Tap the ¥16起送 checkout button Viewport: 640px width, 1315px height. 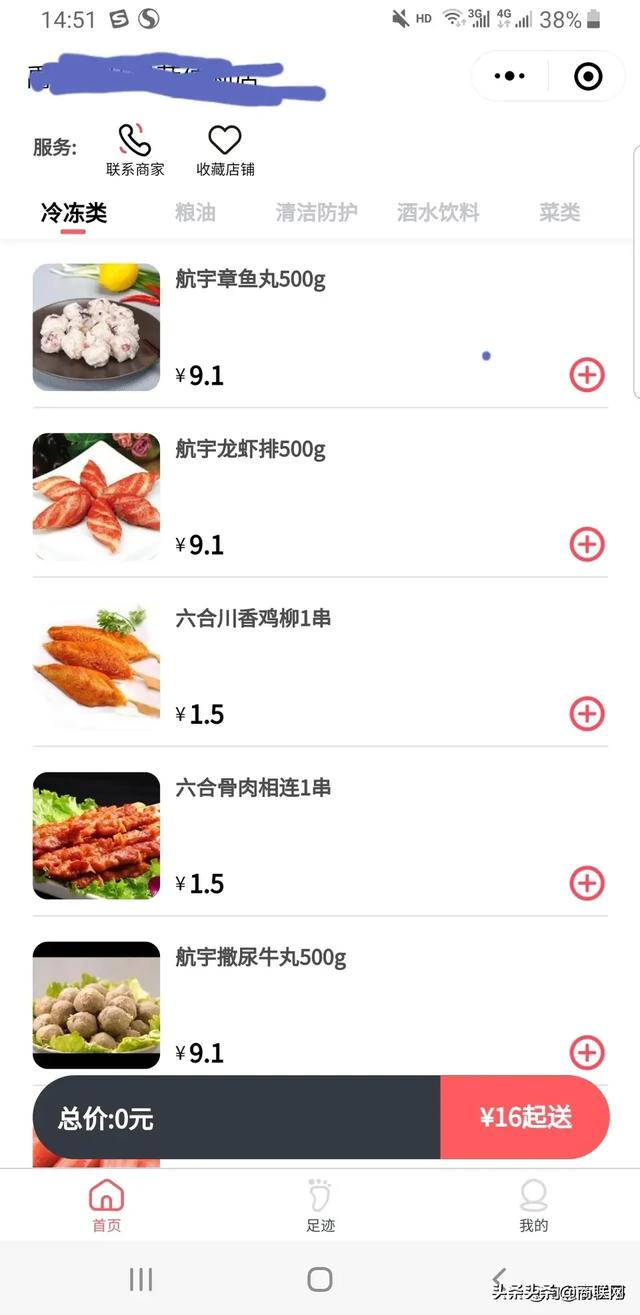click(525, 1117)
